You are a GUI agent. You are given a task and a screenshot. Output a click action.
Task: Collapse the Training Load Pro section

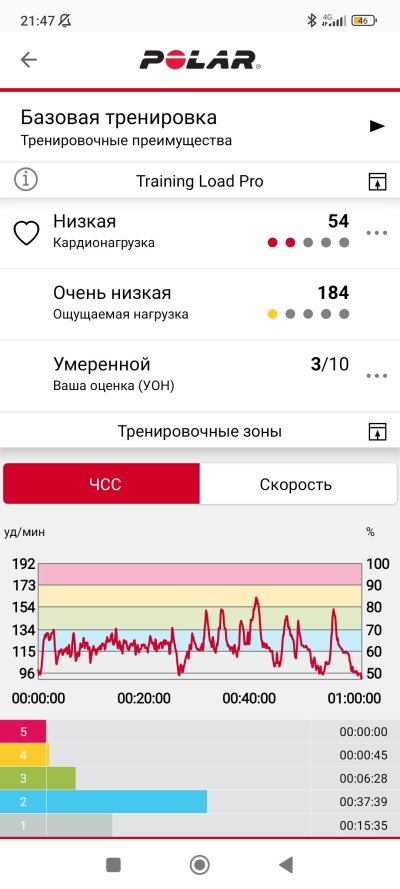[377, 181]
